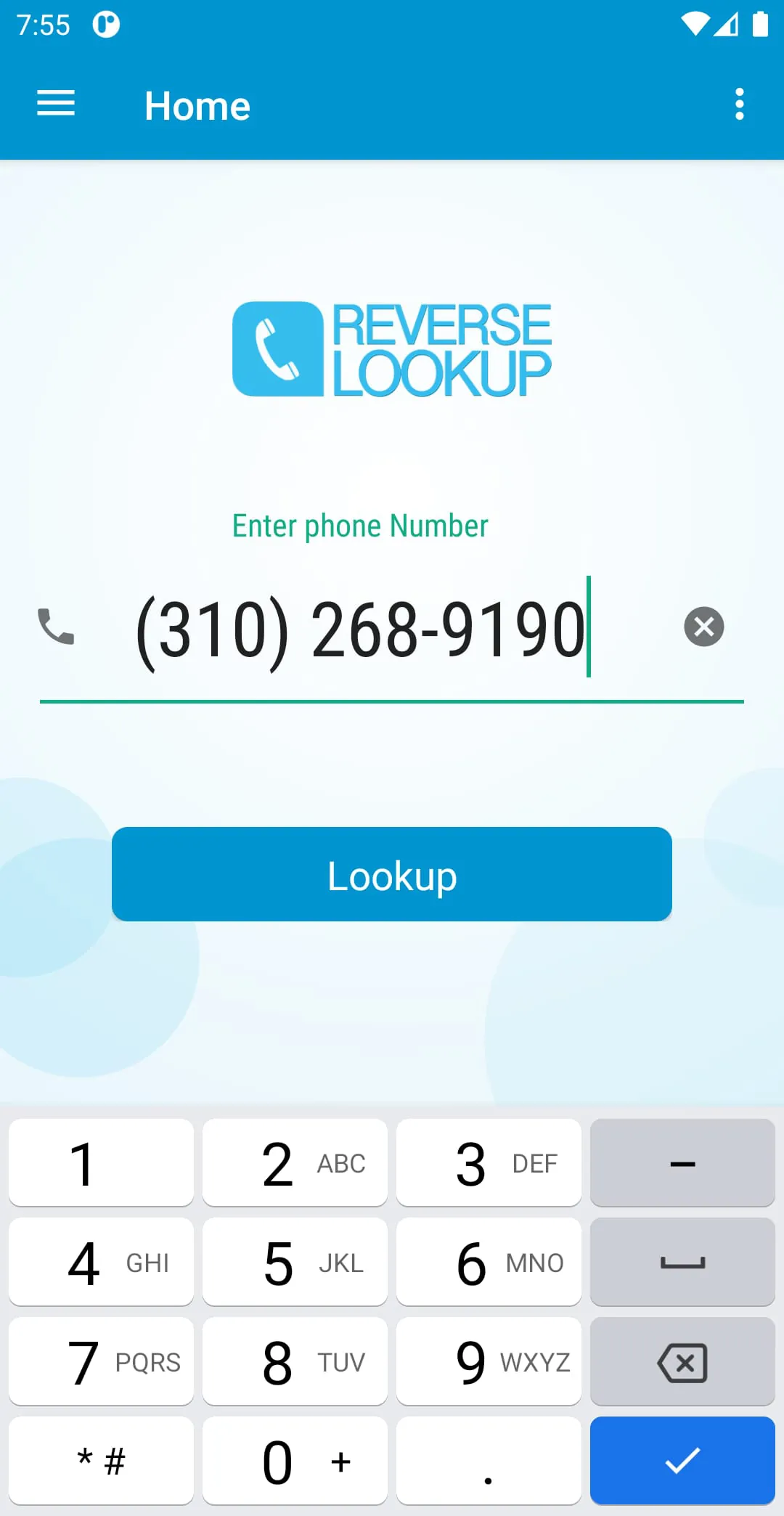The height and width of the screenshot is (1516, 784).
Task: Open the navigation drawer menu
Action: coord(55,104)
